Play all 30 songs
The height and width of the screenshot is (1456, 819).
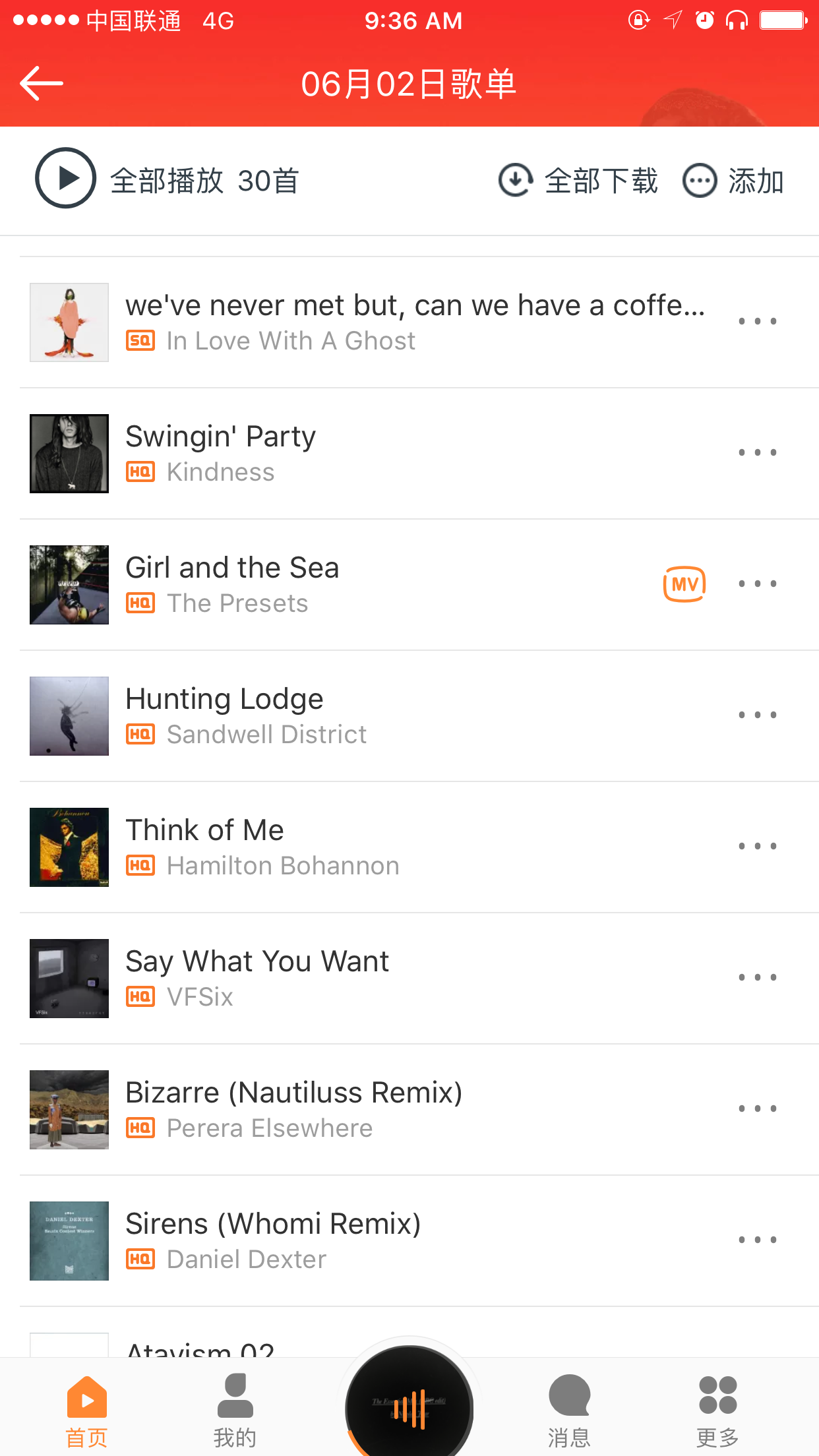[x=66, y=178]
